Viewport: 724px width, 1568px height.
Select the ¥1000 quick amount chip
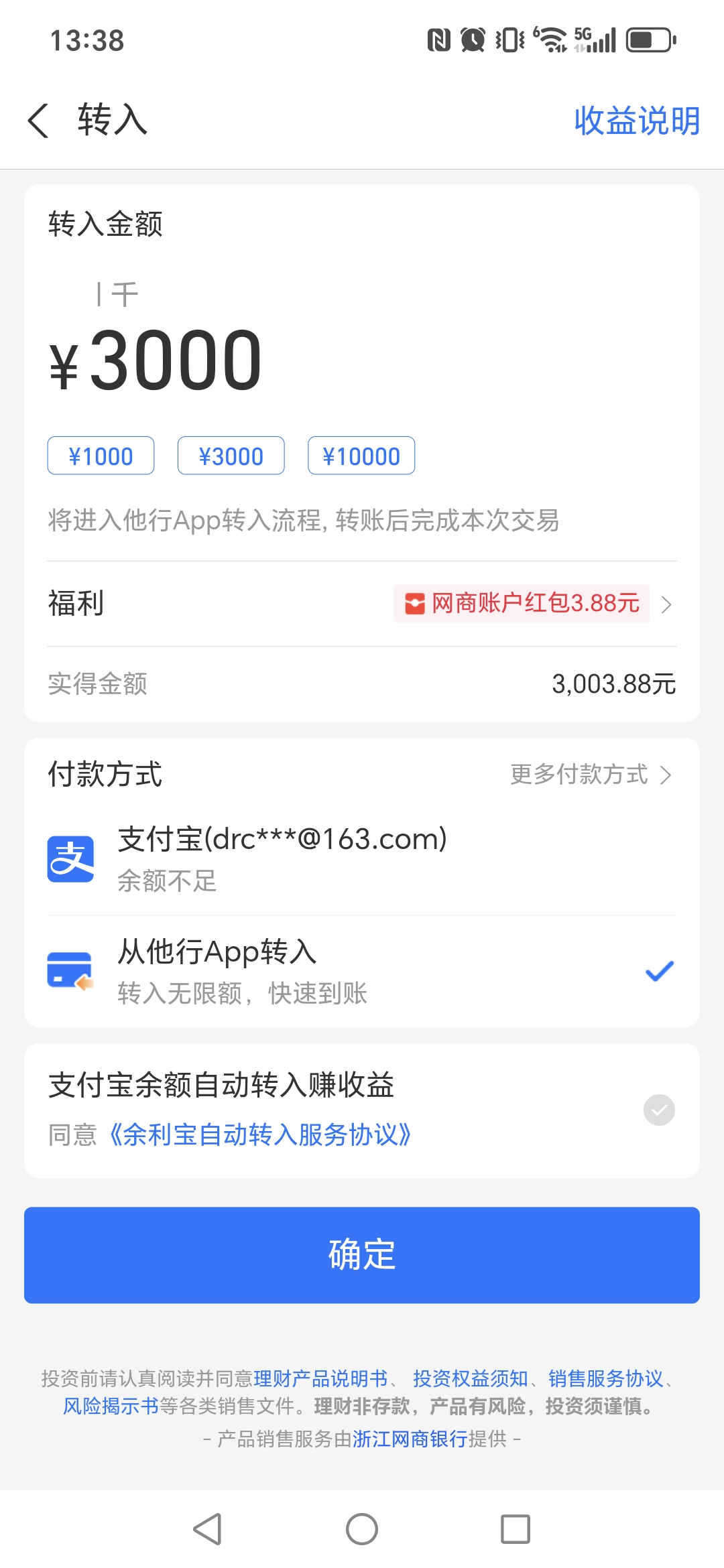tap(101, 456)
